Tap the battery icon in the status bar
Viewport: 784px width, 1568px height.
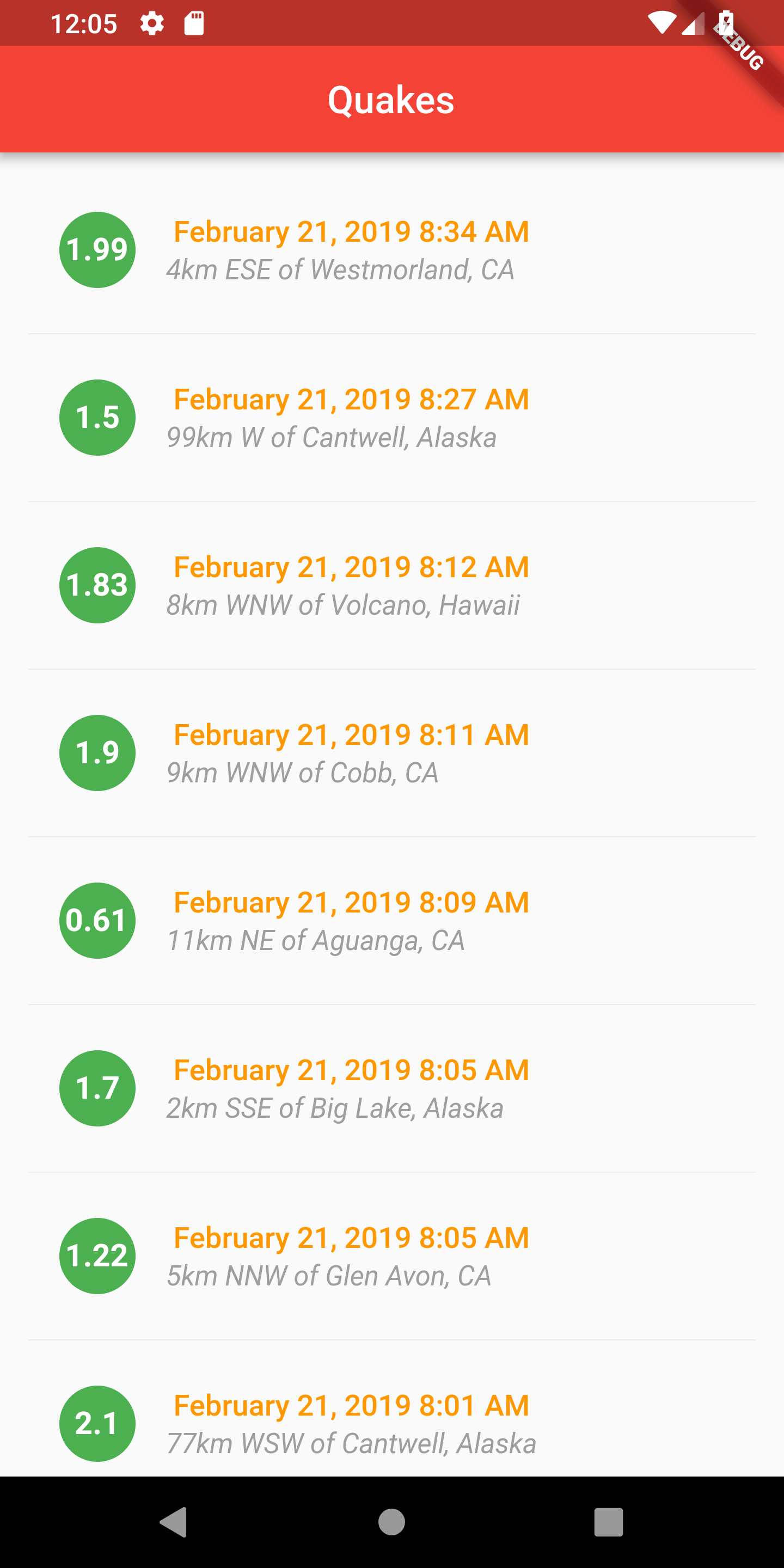728,23
